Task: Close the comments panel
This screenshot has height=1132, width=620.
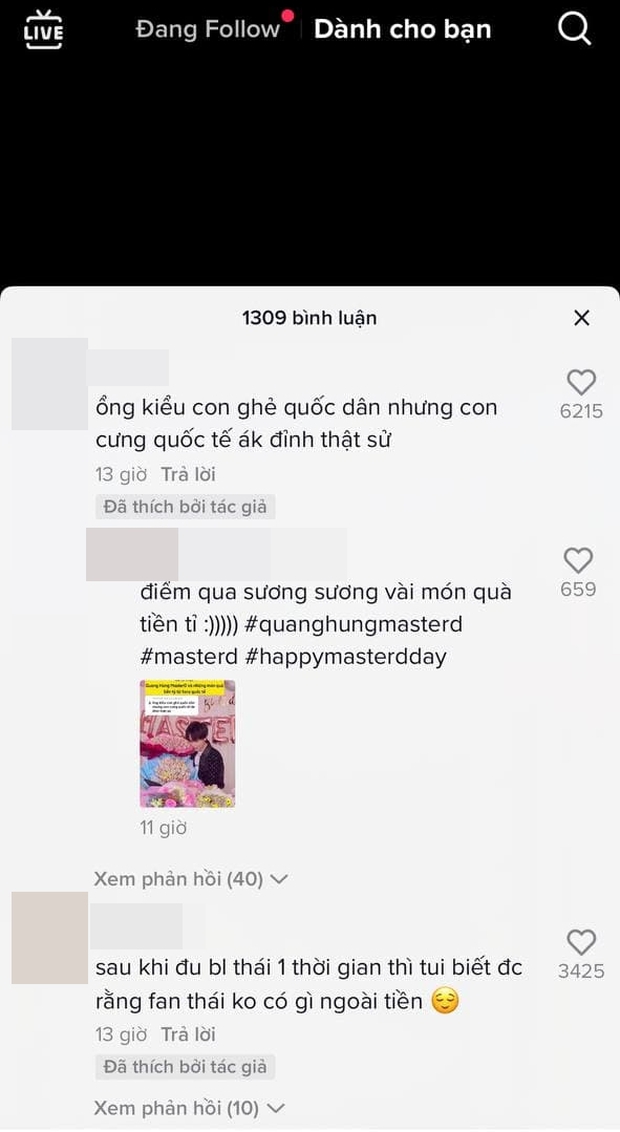Action: 581,318
